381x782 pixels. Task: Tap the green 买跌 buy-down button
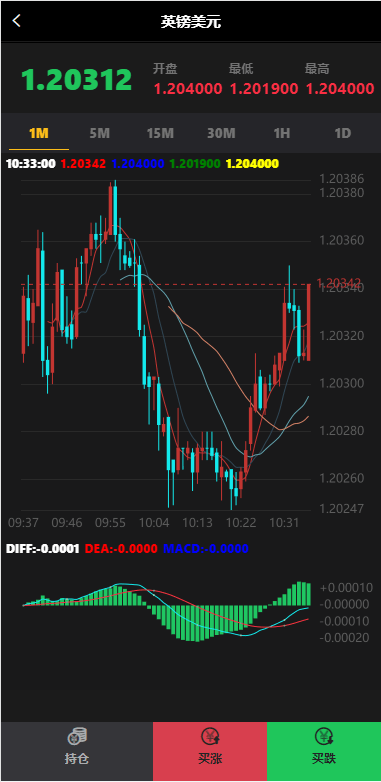click(x=324, y=746)
